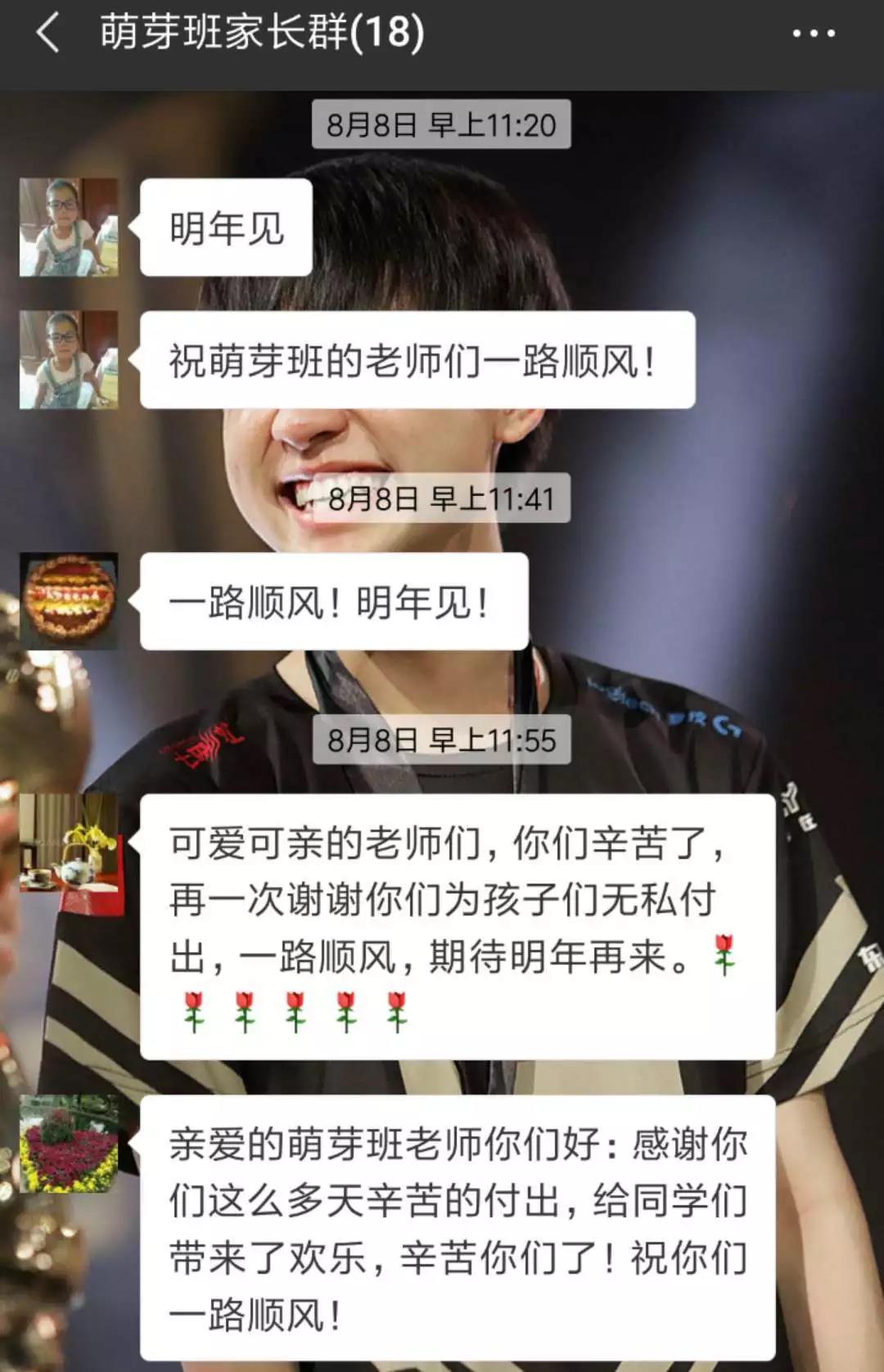The image size is (884, 1372).
Task: Open red flowers avatar beside "亲爱的萌芽班老师" message
Action: [69, 1144]
